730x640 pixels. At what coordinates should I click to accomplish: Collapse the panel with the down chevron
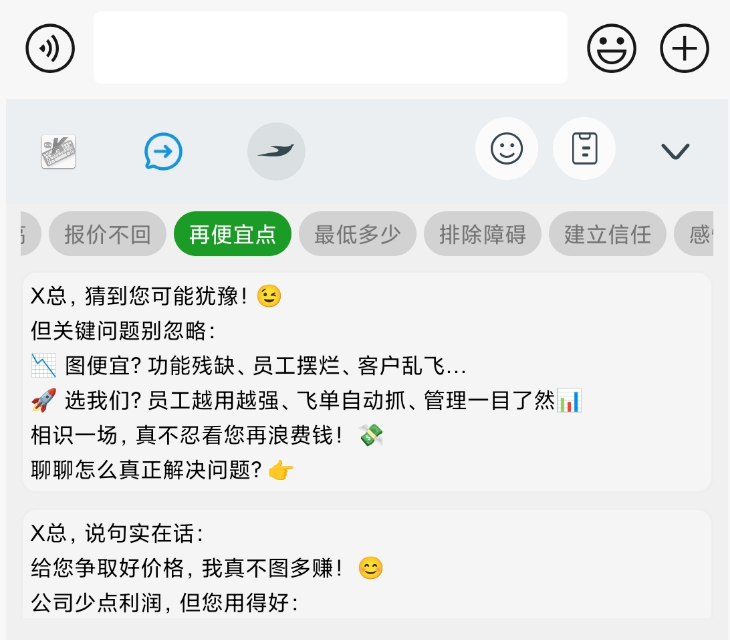click(675, 152)
